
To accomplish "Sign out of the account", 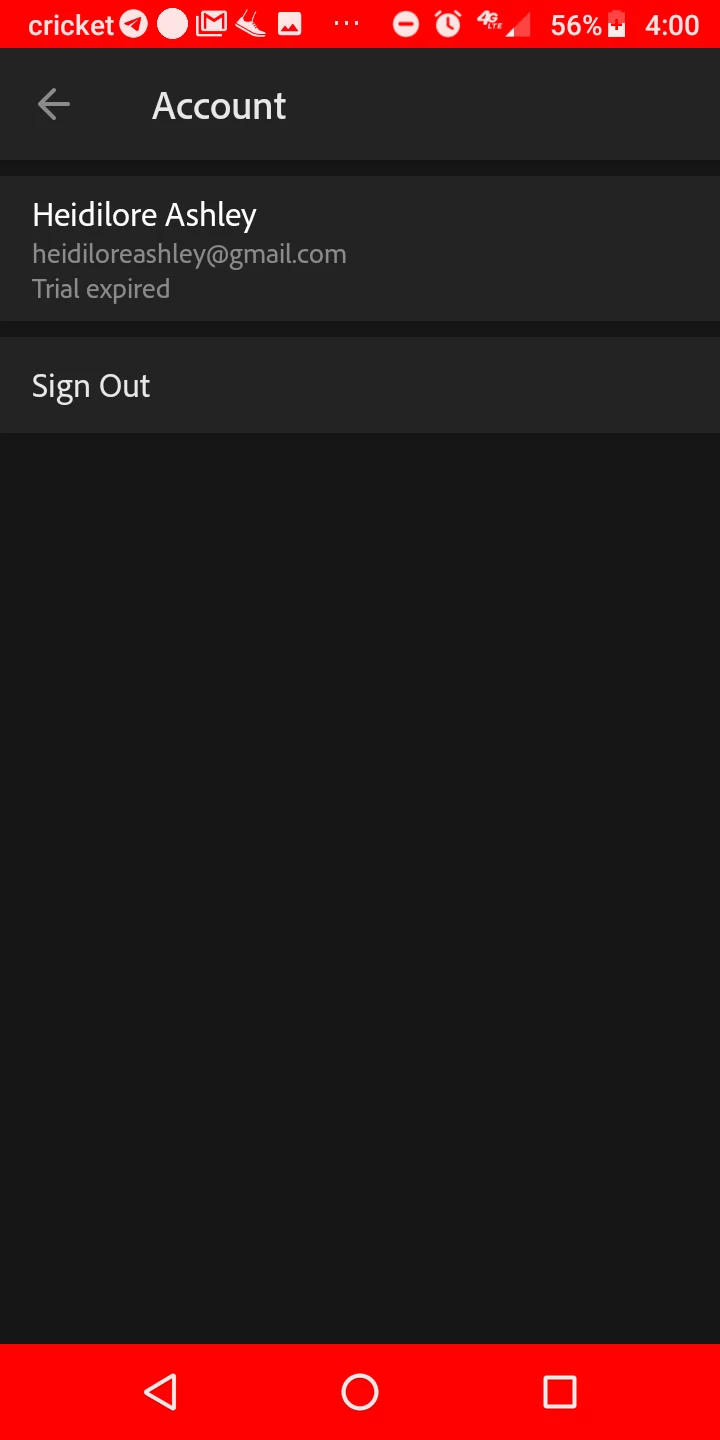I will (x=91, y=386).
